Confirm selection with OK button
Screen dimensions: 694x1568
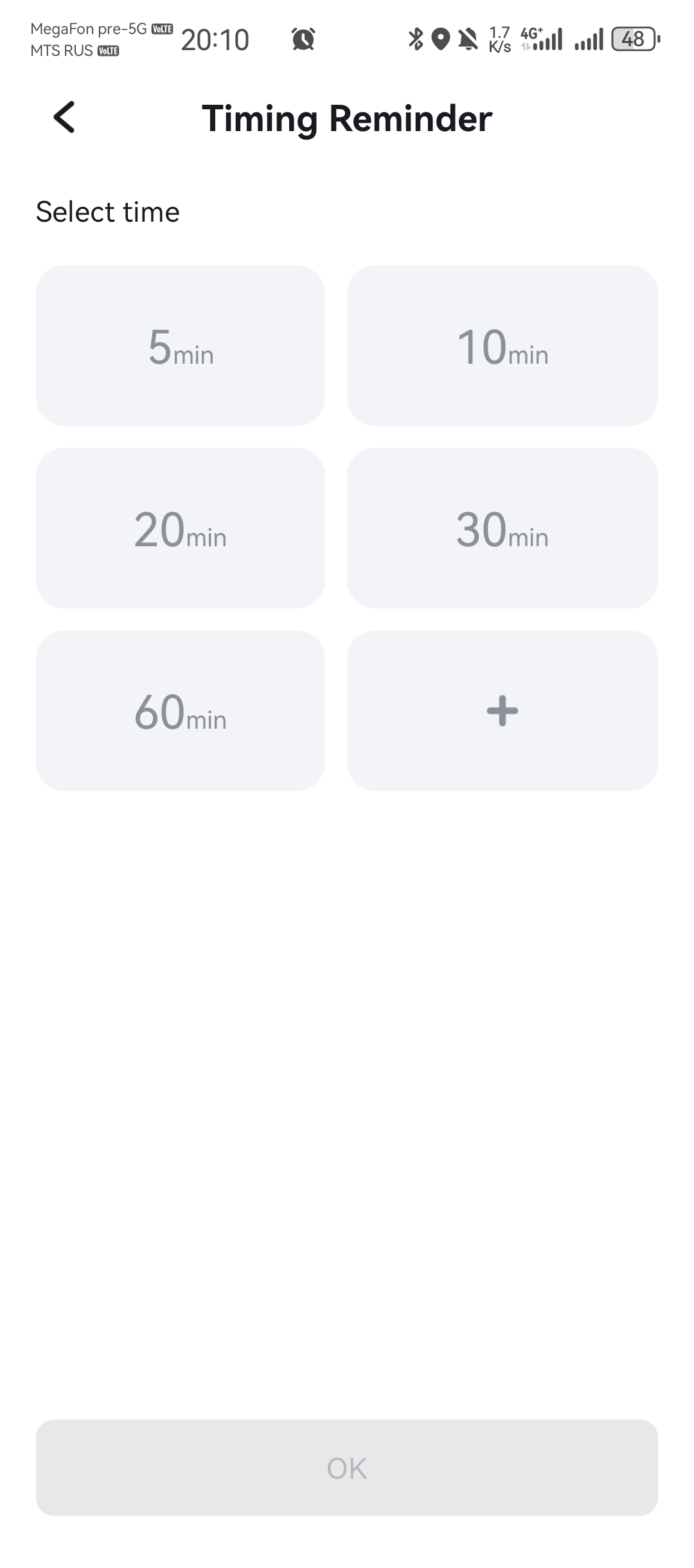click(x=347, y=1468)
